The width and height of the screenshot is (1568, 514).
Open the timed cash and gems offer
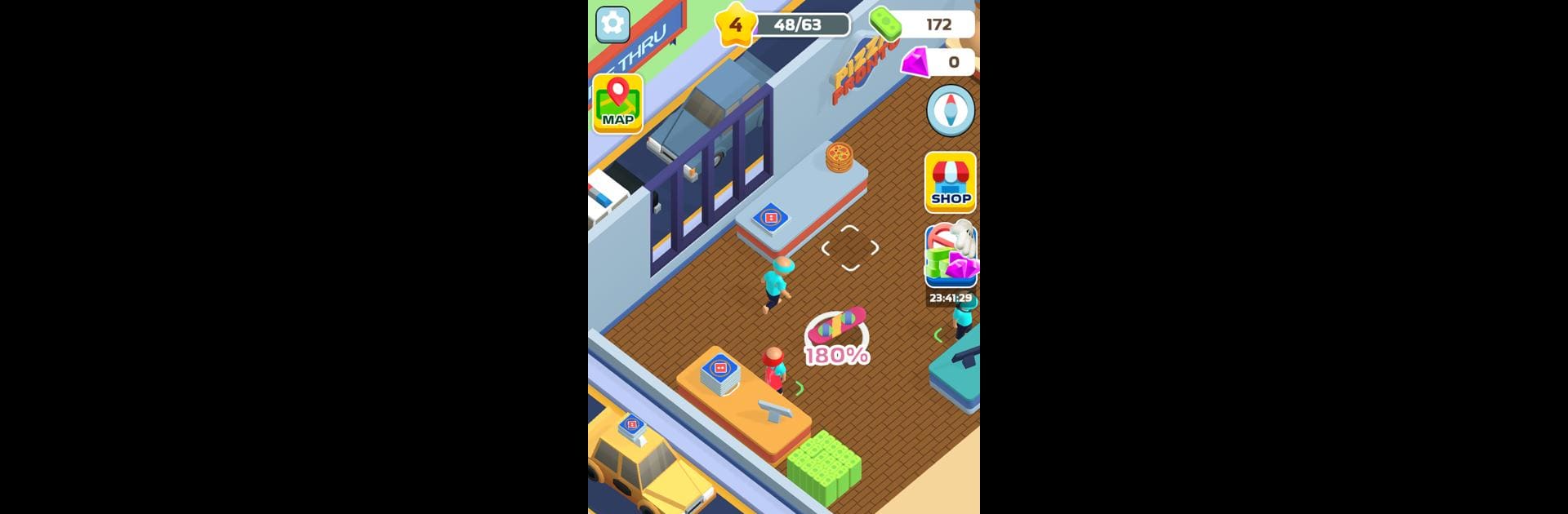click(x=951, y=257)
